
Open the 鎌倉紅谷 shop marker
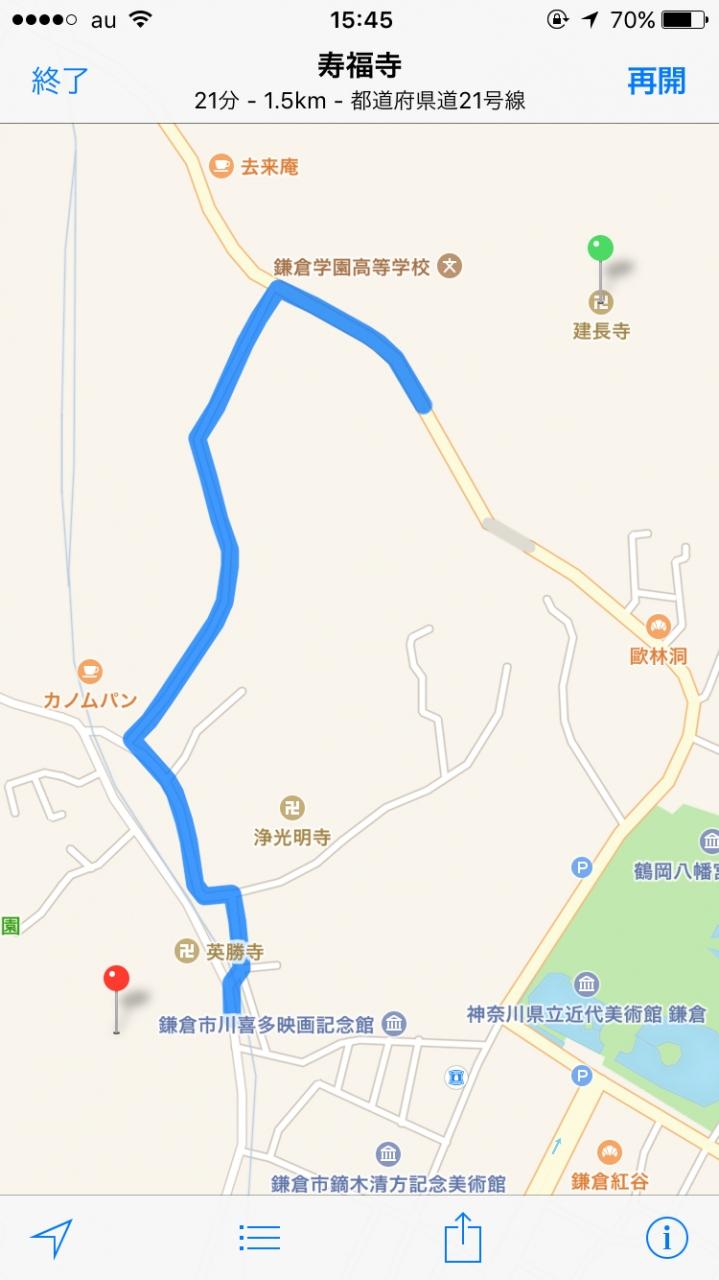pos(609,1152)
